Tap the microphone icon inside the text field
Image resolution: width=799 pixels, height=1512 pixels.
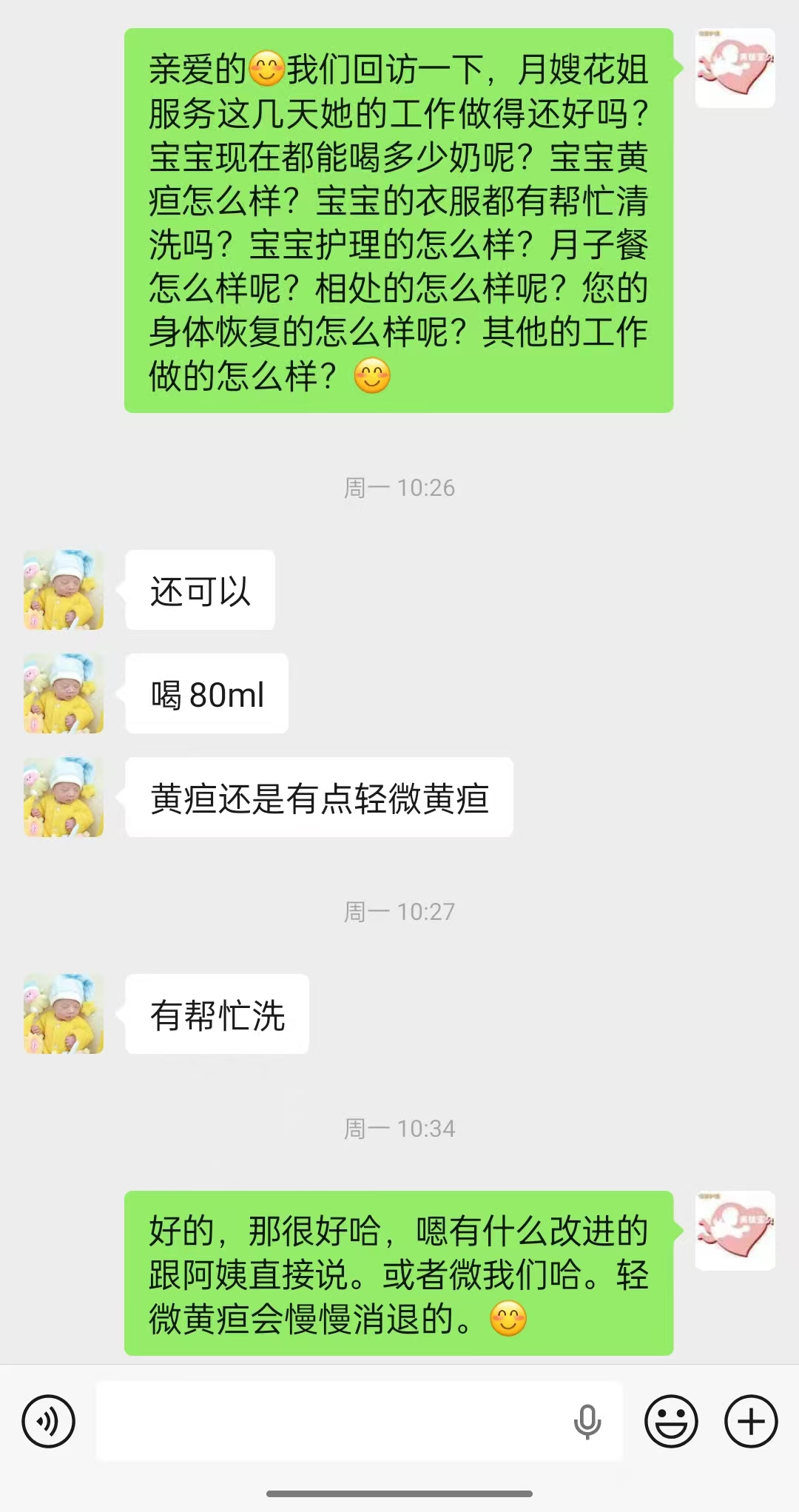587,1421
